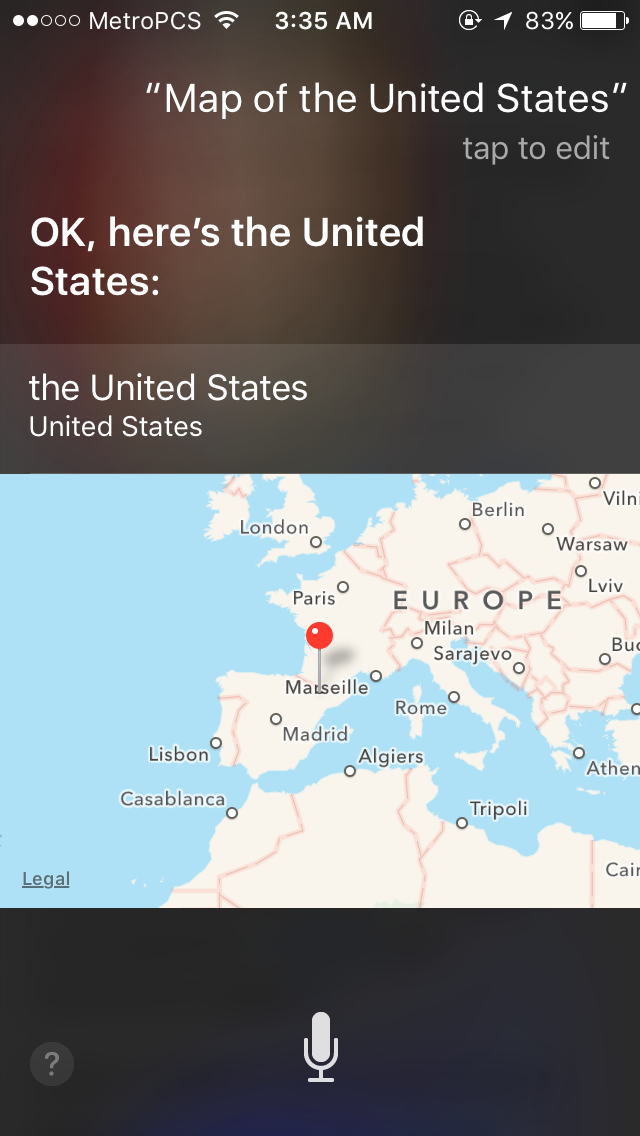Open the Siri help question mark
Viewport: 640px width, 1136px height.
point(52,1065)
